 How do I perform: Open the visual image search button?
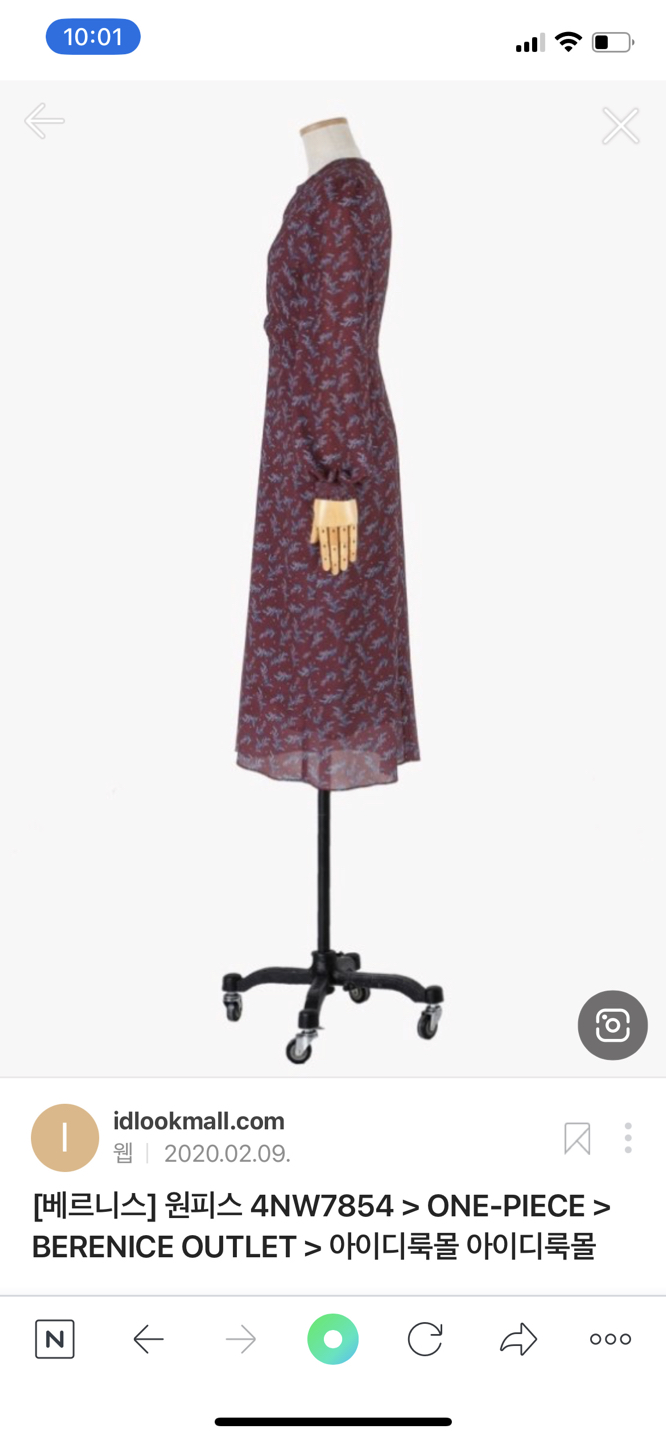612,1025
